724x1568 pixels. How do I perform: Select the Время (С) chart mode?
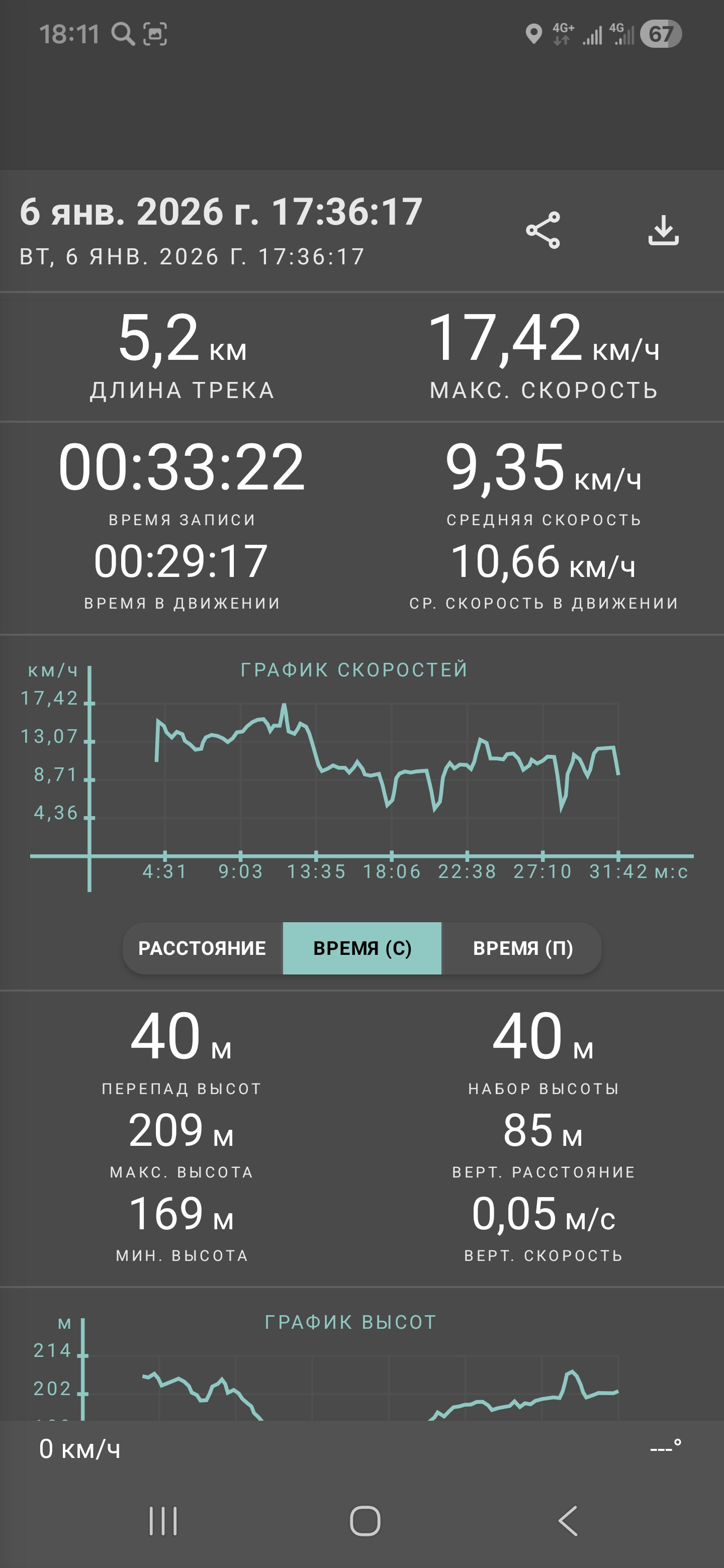point(363,948)
